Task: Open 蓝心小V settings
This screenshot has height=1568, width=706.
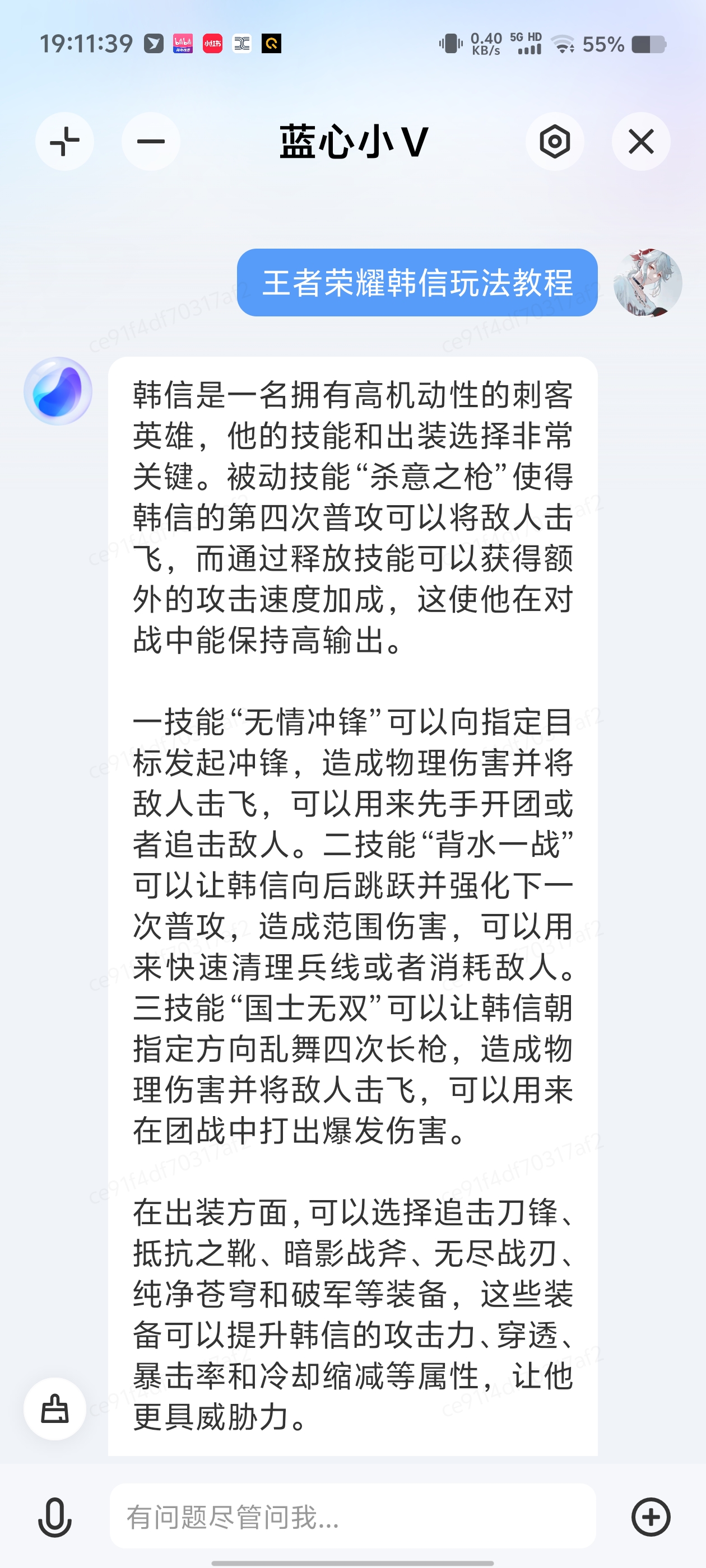Action: pyautogui.click(x=554, y=142)
